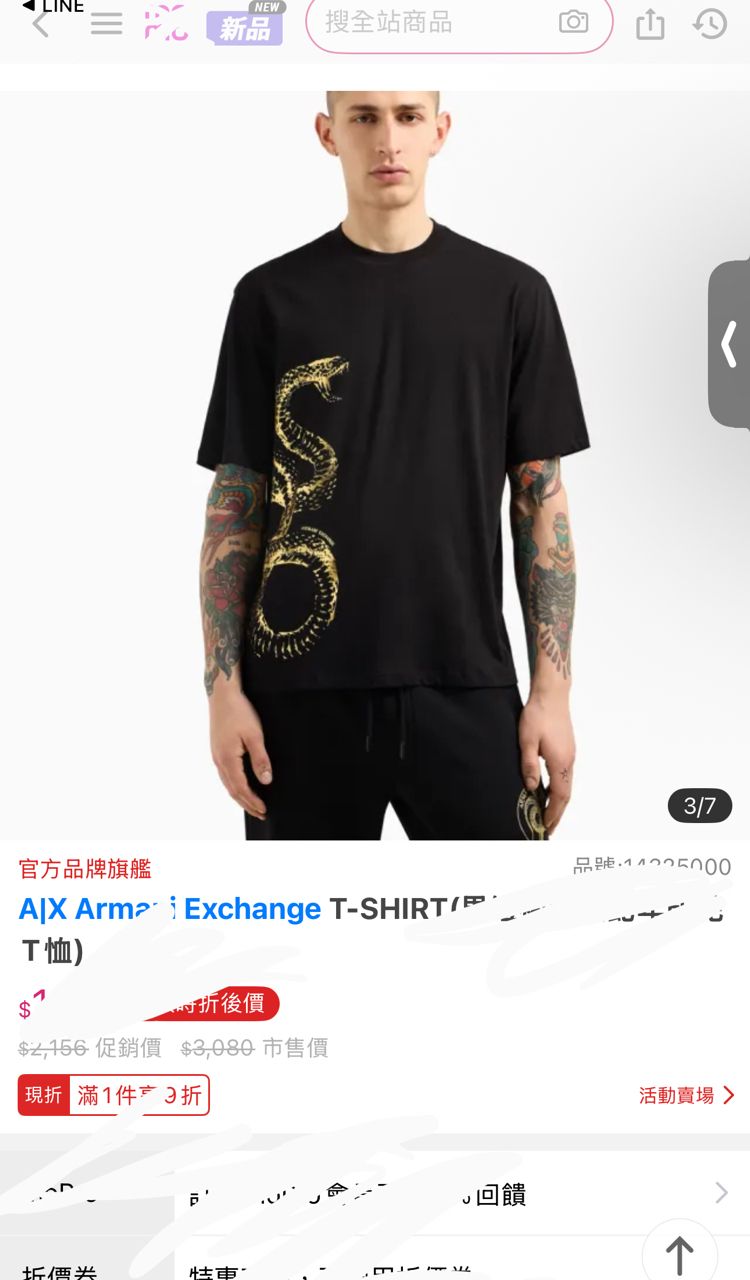Share this product
750x1280 pixels.
pos(650,24)
